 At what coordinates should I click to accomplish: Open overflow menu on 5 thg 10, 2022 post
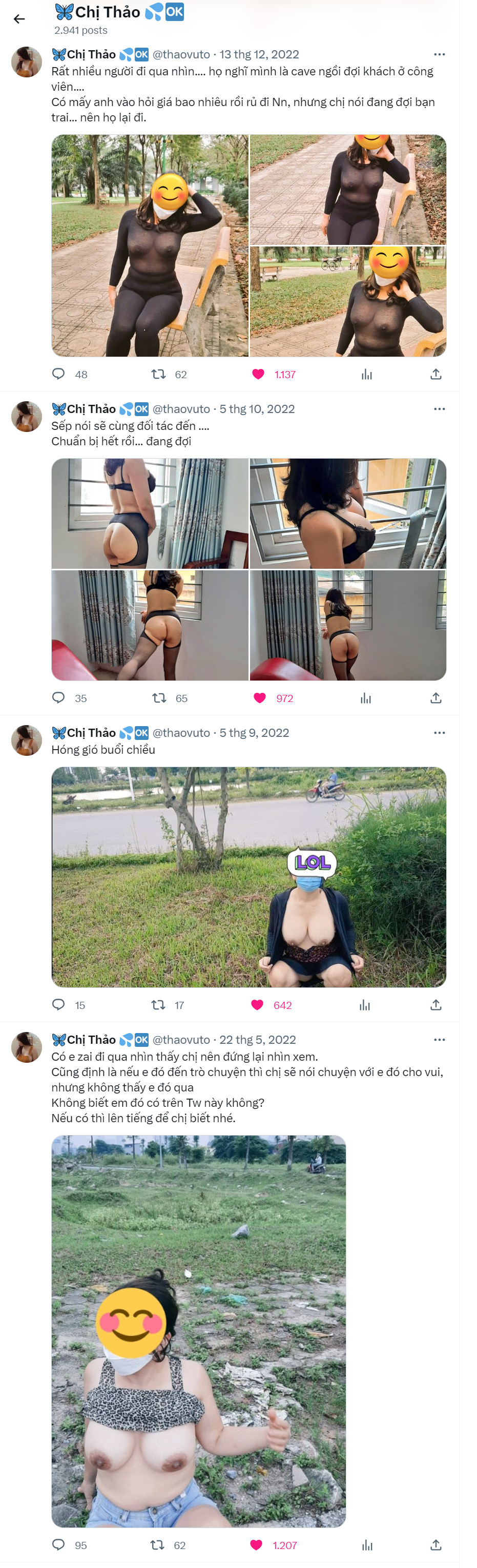pyautogui.click(x=439, y=409)
